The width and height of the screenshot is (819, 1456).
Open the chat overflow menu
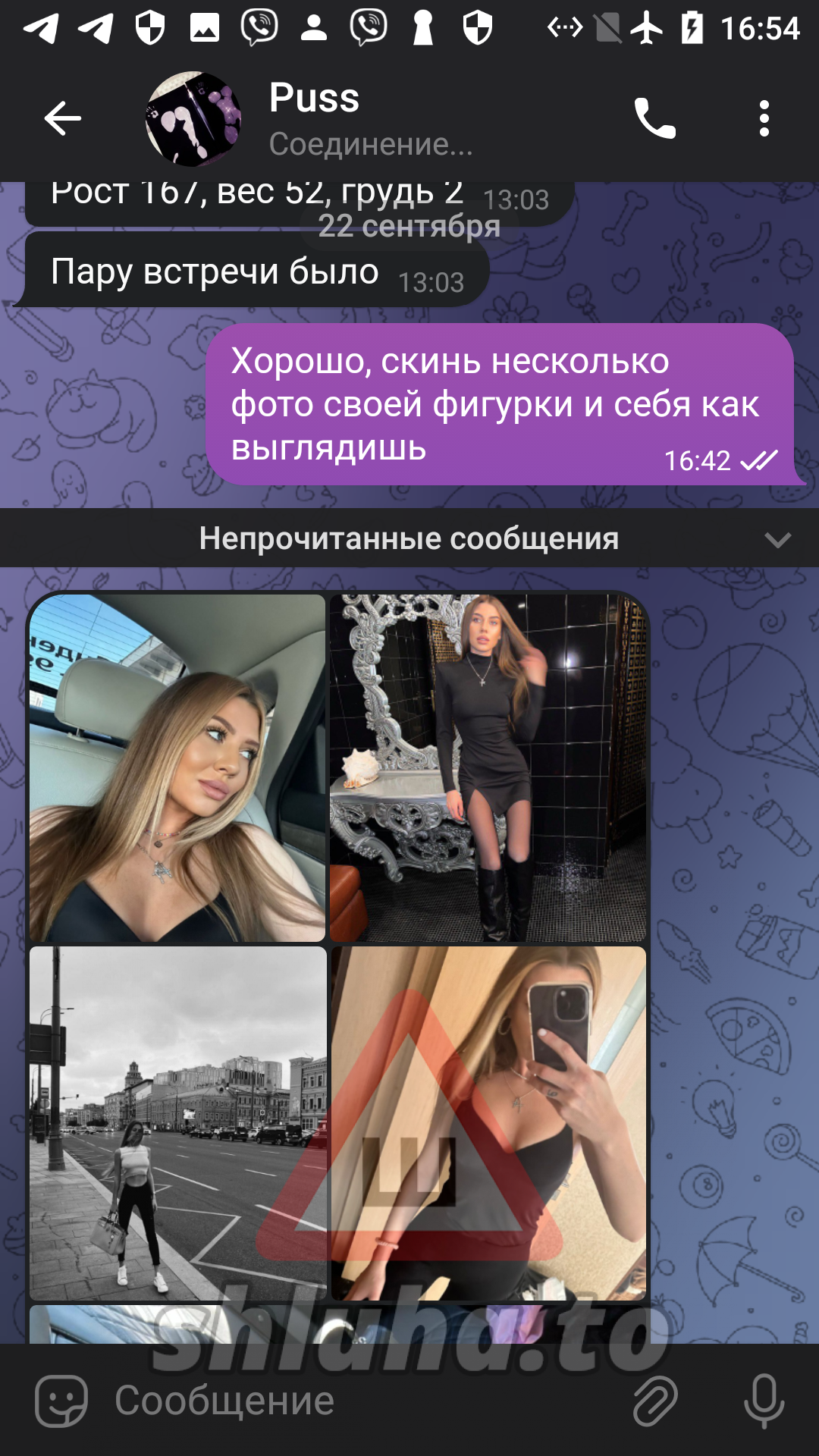(x=764, y=118)
